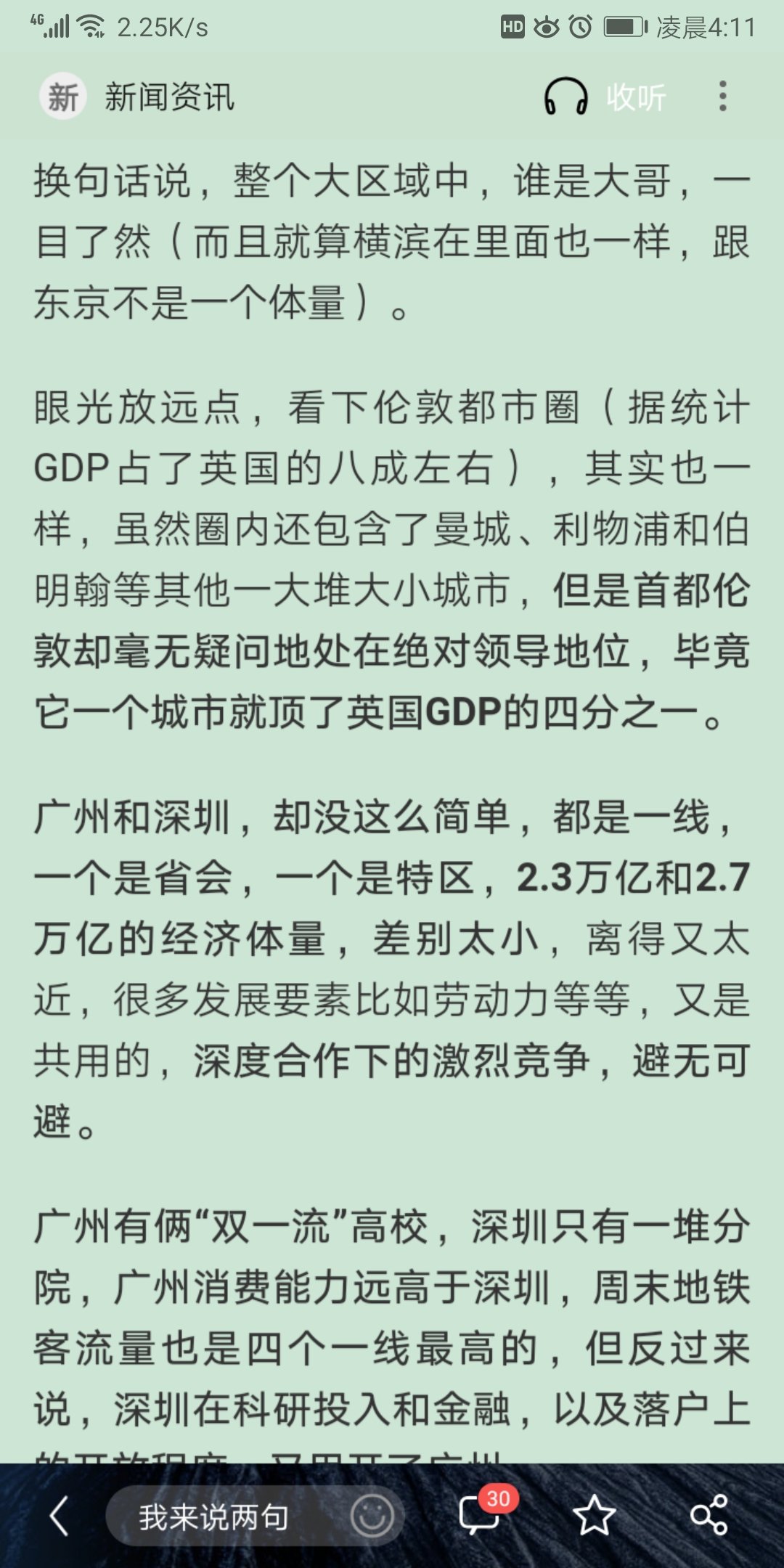Open the emoji smiley picker

point(372,1516)
